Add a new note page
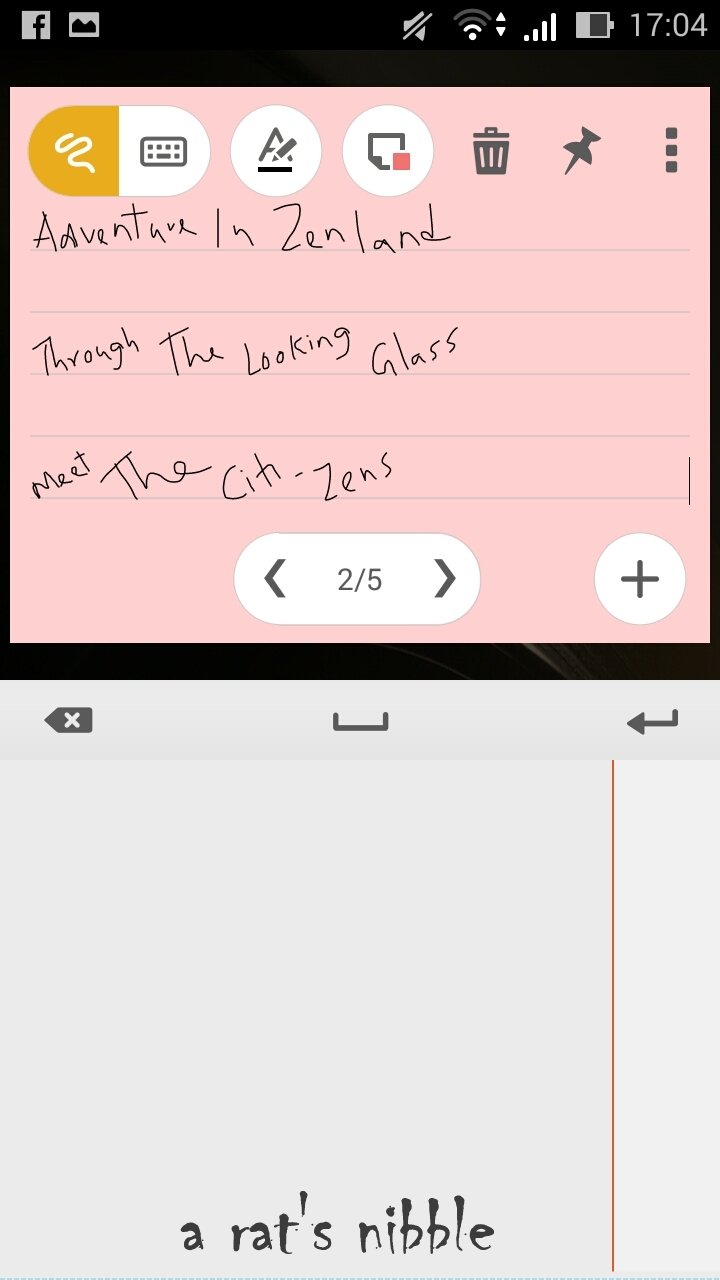 point(640,579)
